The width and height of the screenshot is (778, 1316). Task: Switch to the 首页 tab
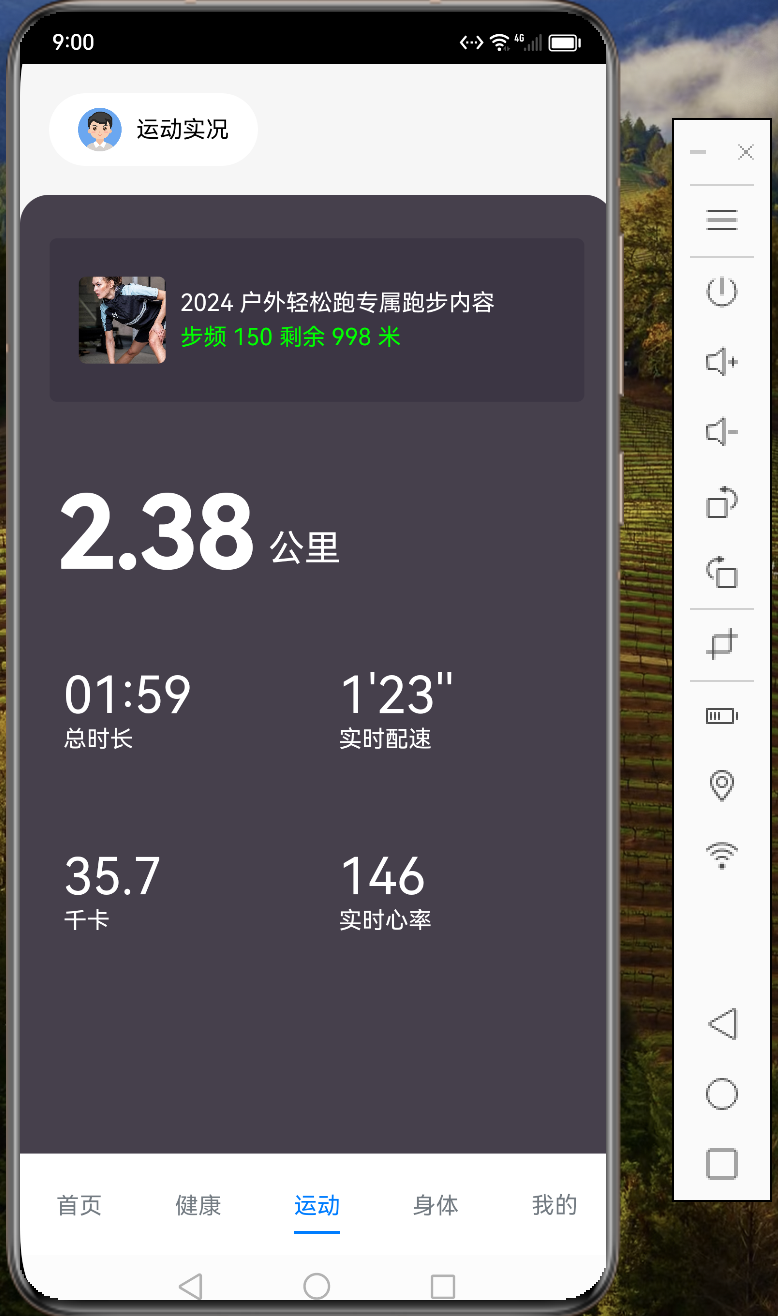pos(79,1205)
